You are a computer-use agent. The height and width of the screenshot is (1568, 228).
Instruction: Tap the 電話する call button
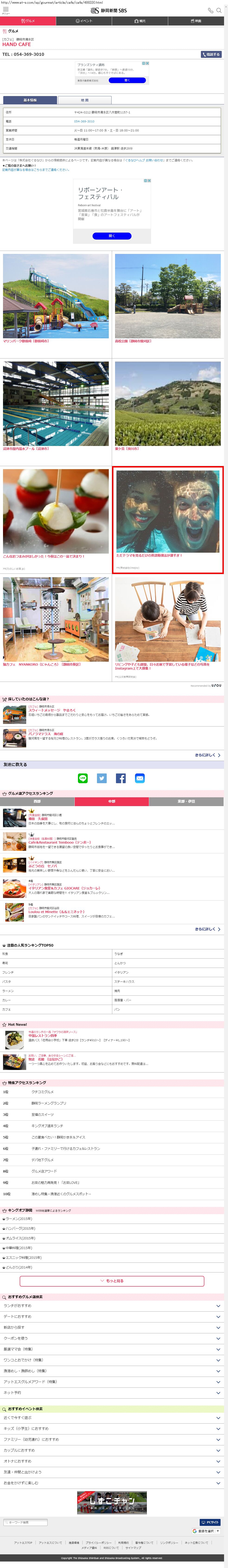point(211,54)
